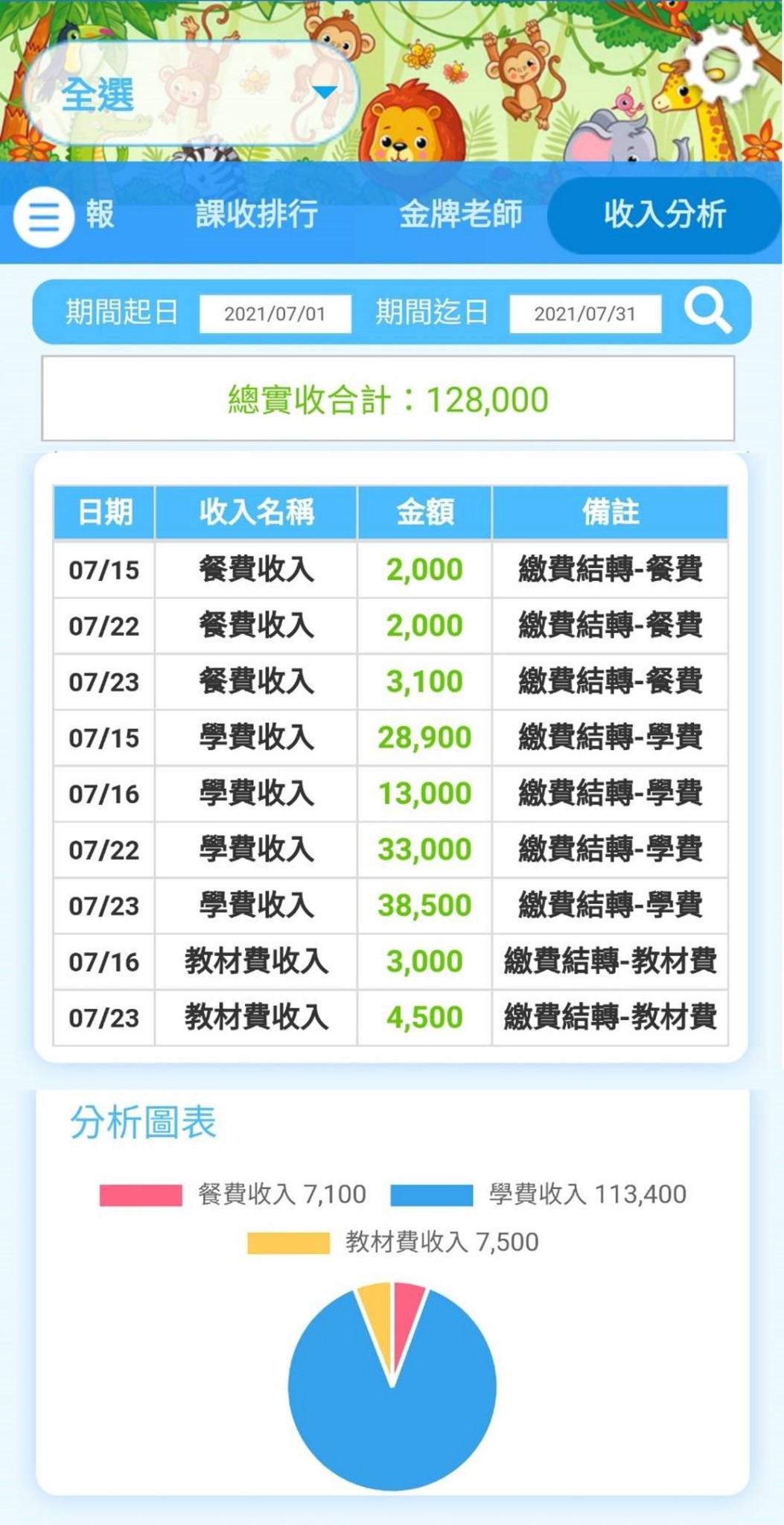This screenshot has height=1525, width=784.
Task: Open the 全選 dropdown selector
Action: tap(192, 93)
